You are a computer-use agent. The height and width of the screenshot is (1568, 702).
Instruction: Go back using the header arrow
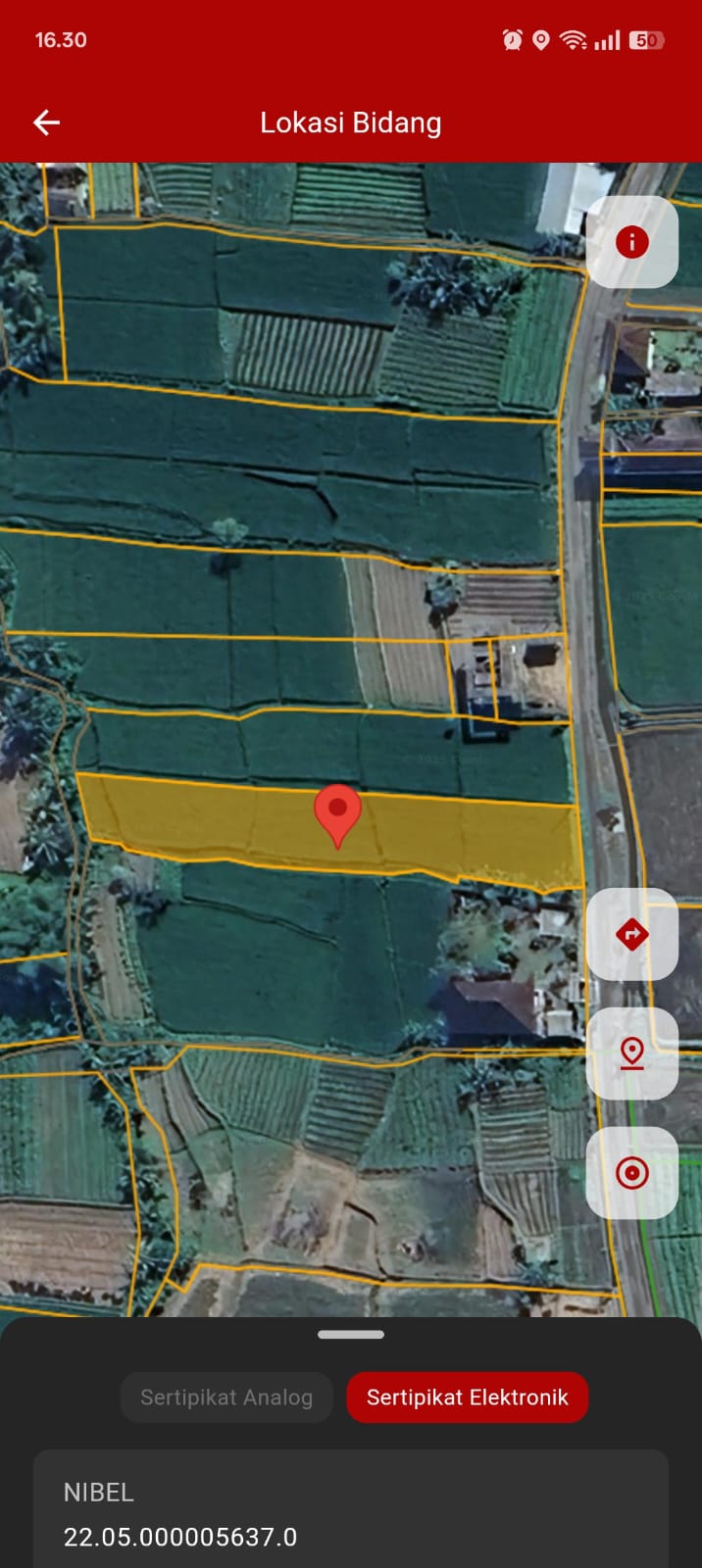[46, 122]
